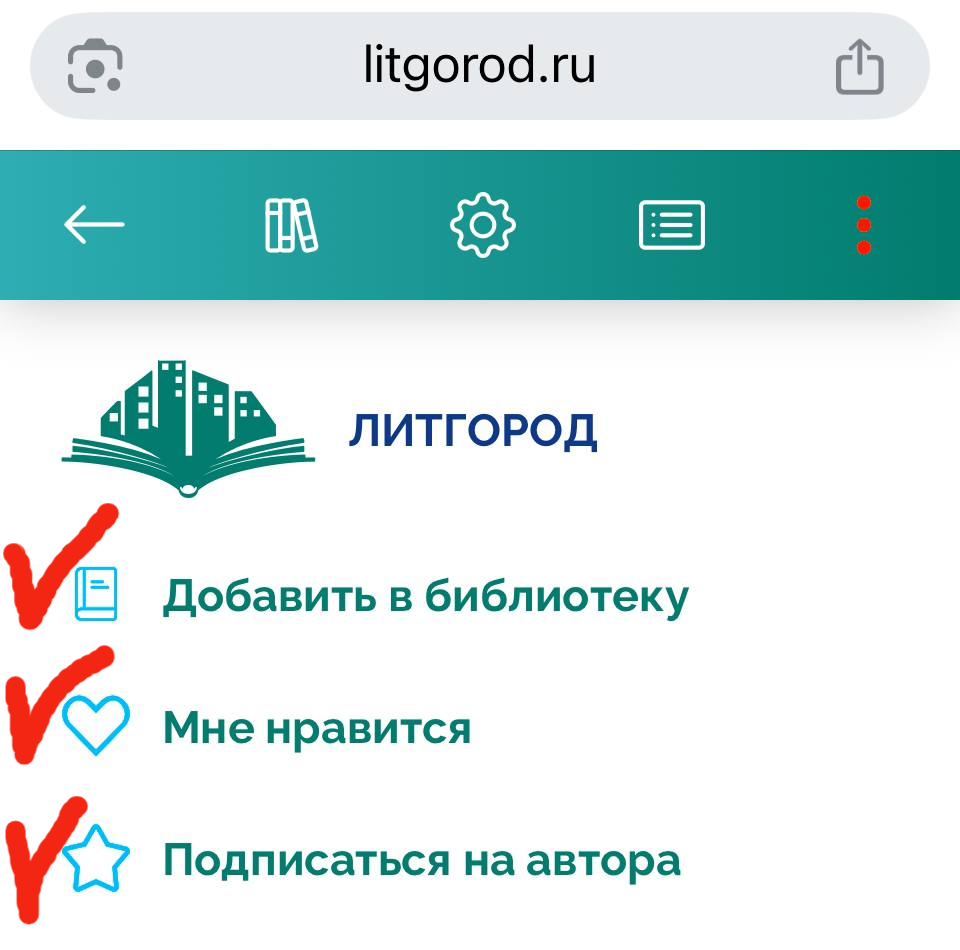Tap the litgorod.ru address bar

tap(479, 66)
